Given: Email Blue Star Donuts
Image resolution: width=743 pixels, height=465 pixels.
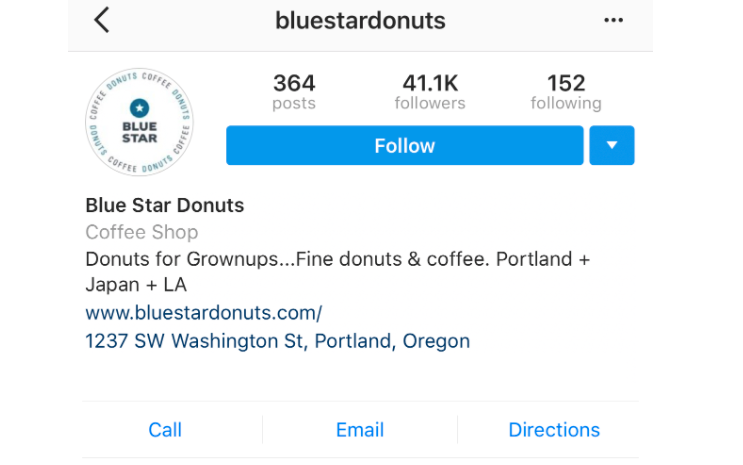Looking at the screenshot, I should (360, 430).
